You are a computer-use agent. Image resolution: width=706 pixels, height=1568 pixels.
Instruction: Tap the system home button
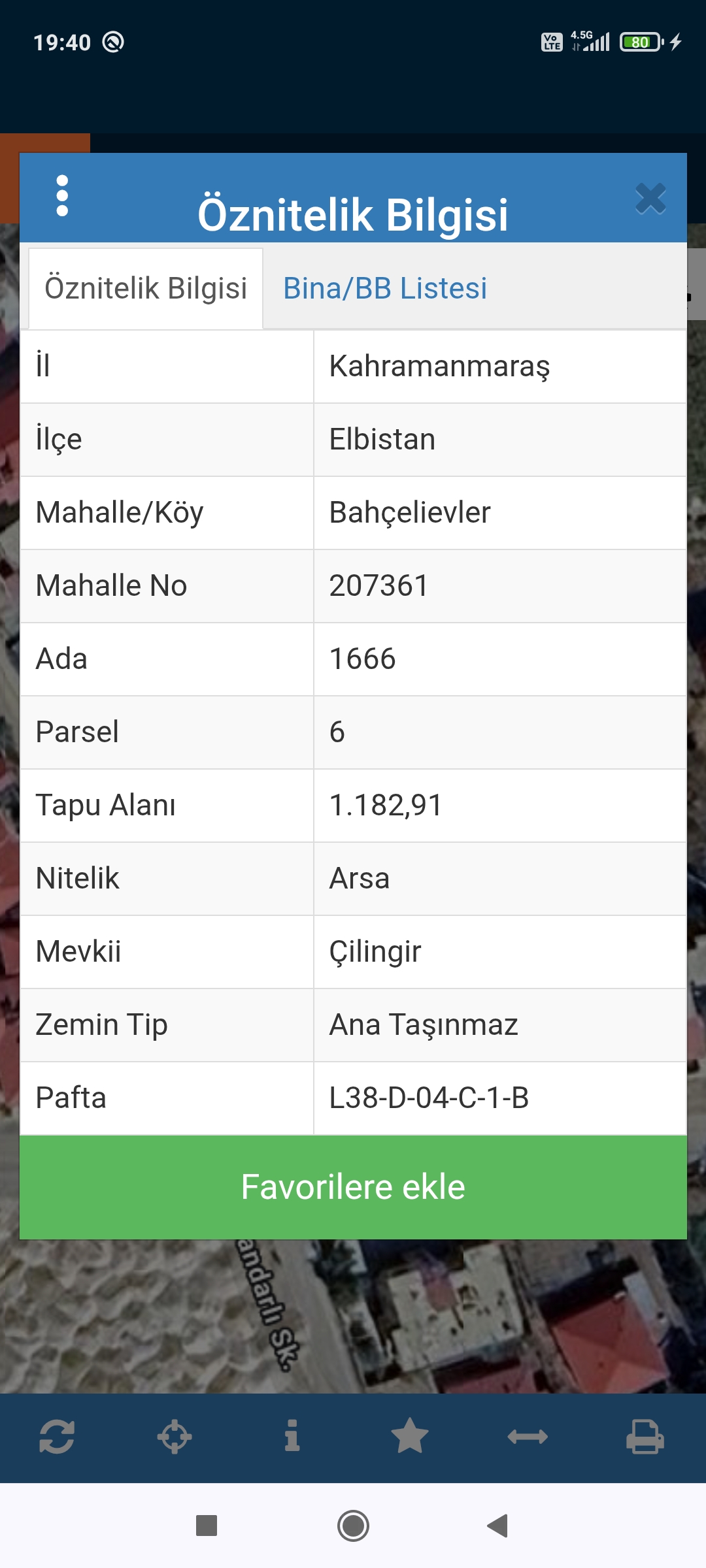[353, 1526]
